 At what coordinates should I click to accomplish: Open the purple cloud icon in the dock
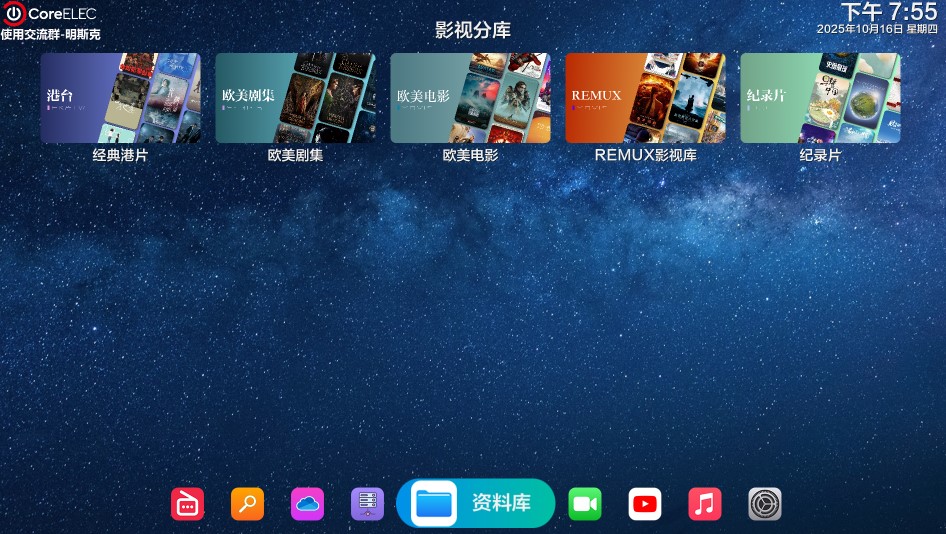(x=307, y=504)
